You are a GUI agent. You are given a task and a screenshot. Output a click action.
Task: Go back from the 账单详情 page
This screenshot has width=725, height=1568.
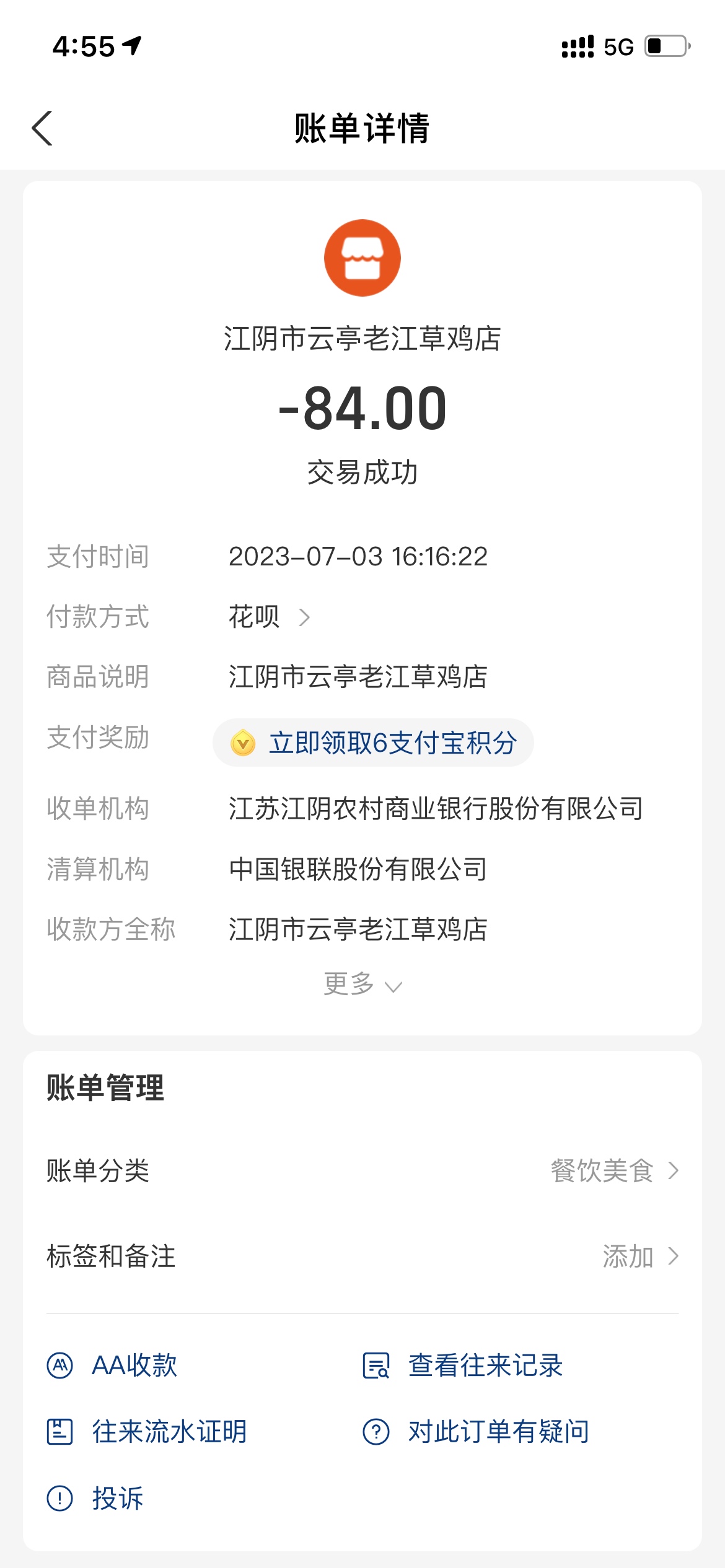pyautogui.click(x=42, y=129)
